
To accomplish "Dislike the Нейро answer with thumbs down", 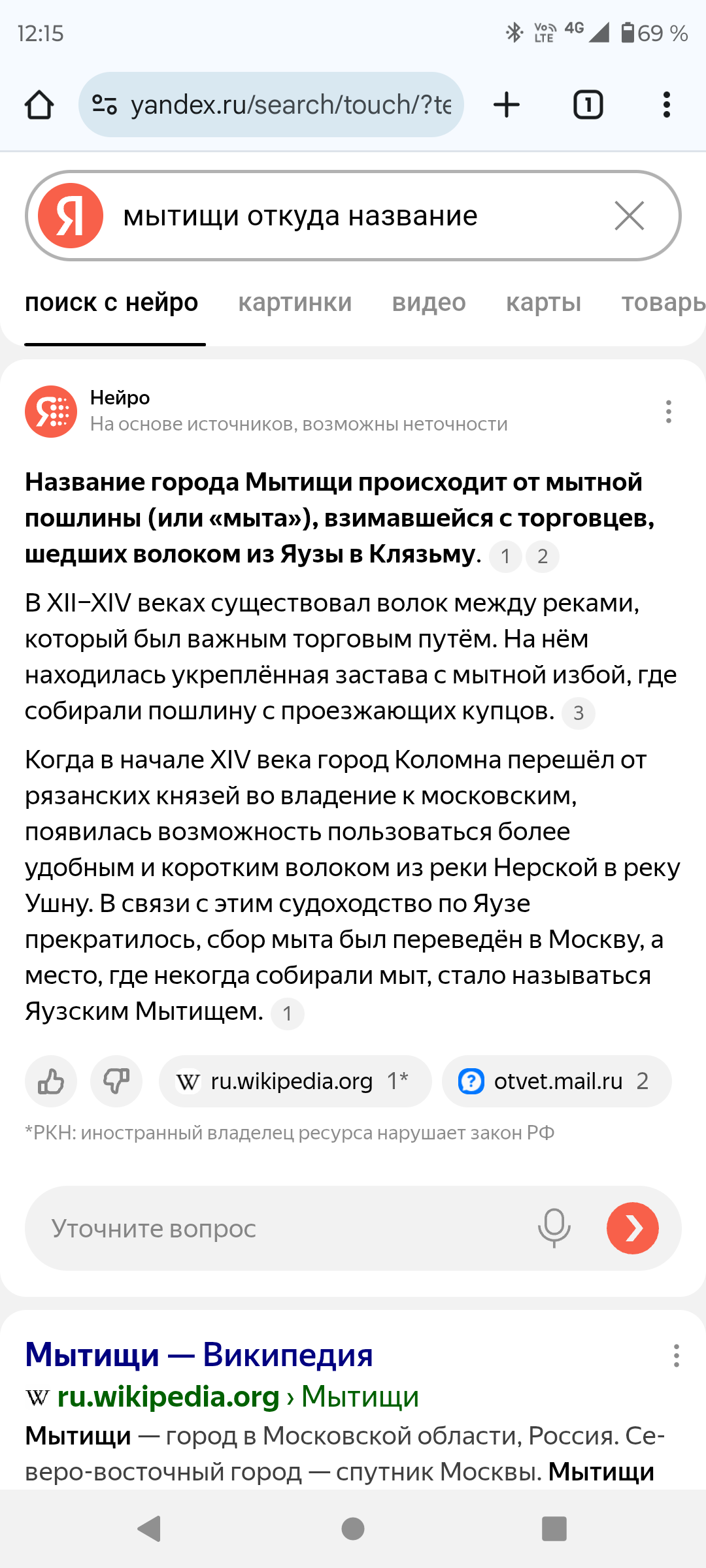I will pyautogui.click(x=116, y=1081).
